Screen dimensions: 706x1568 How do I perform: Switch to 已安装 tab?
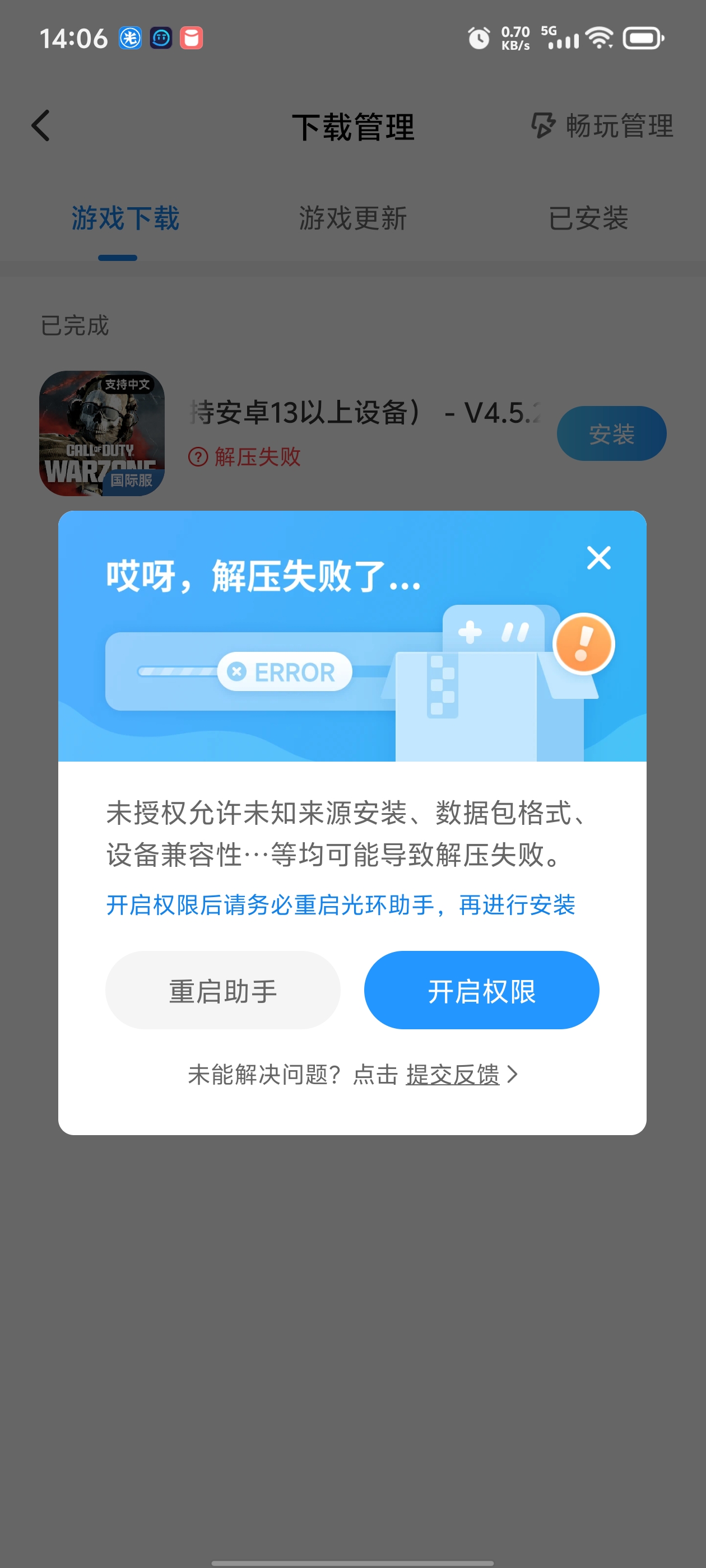588,218
